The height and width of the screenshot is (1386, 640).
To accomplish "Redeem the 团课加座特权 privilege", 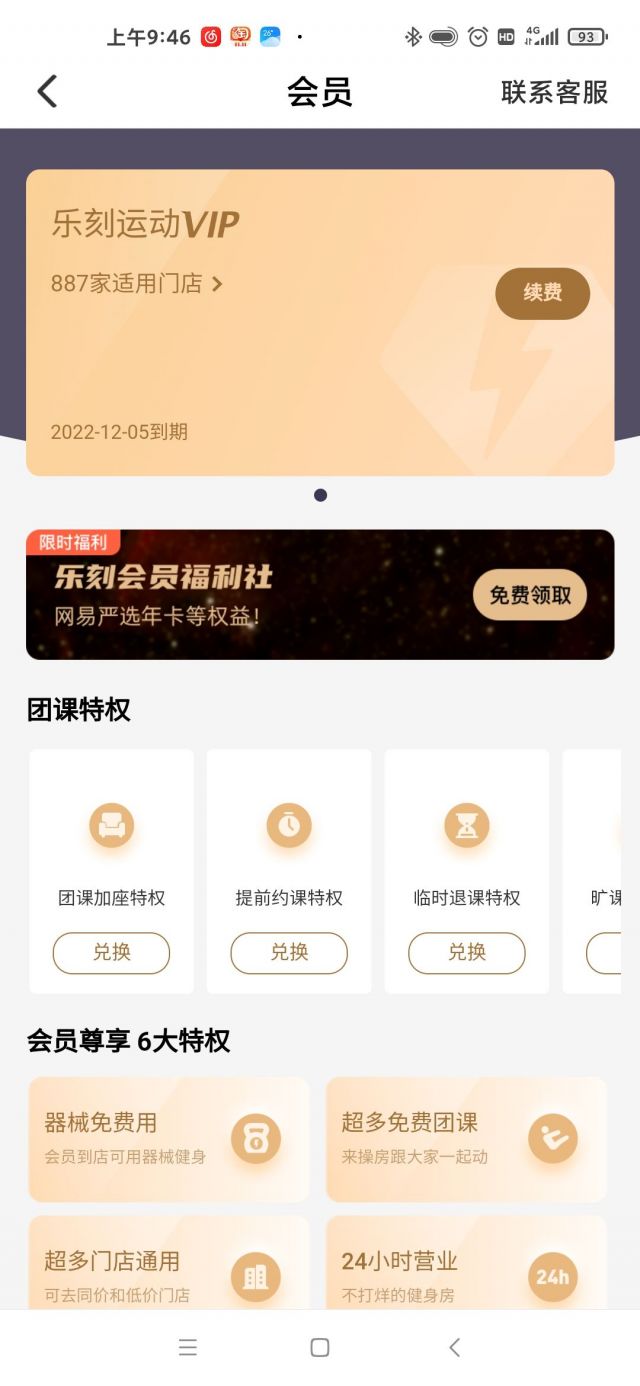I will [x=111, y=953].
